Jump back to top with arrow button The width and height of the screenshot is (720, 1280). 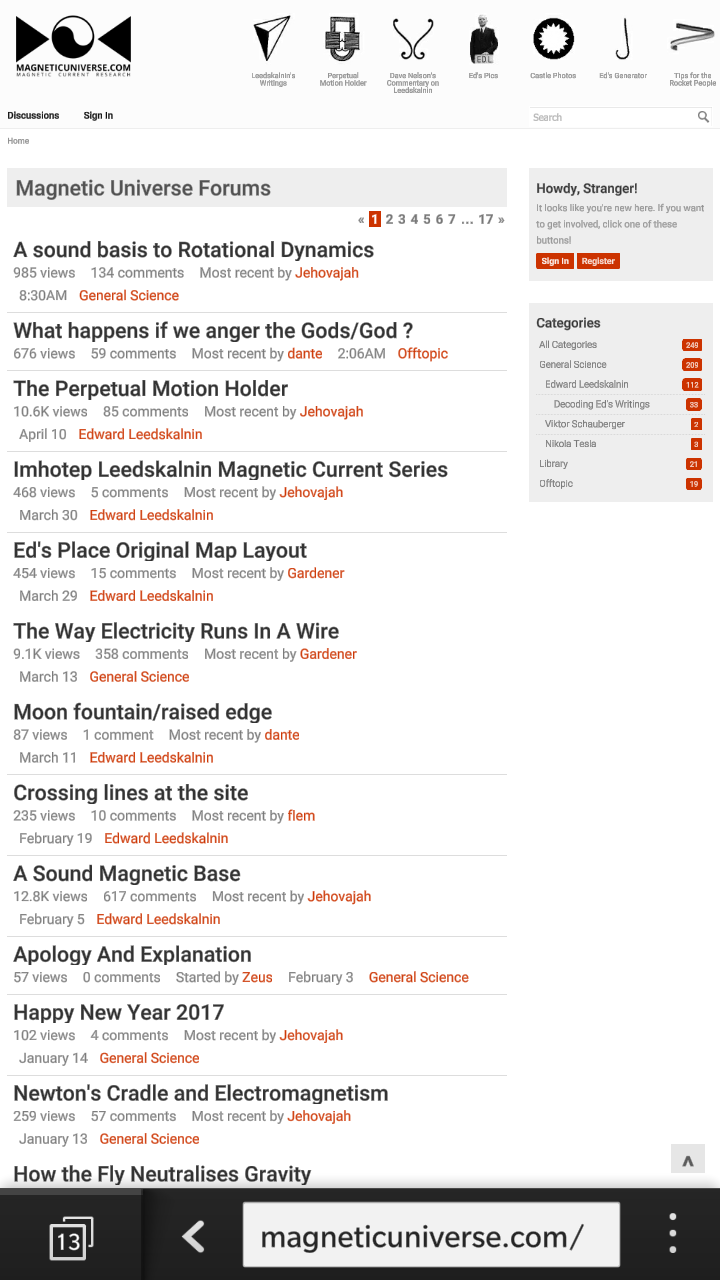click(687, 1160)
